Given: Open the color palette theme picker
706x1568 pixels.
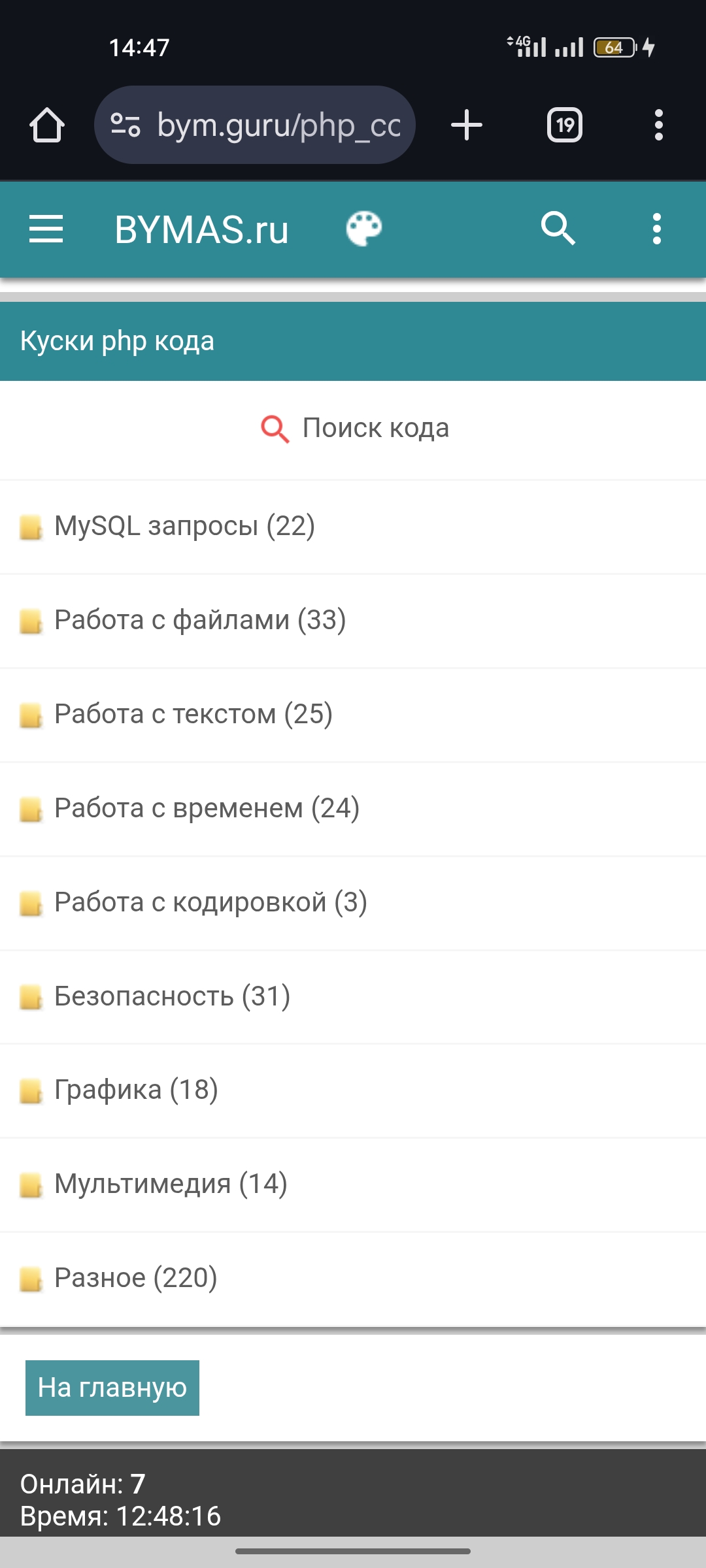Looking at the screenshot, I should [x=364, y=229].
